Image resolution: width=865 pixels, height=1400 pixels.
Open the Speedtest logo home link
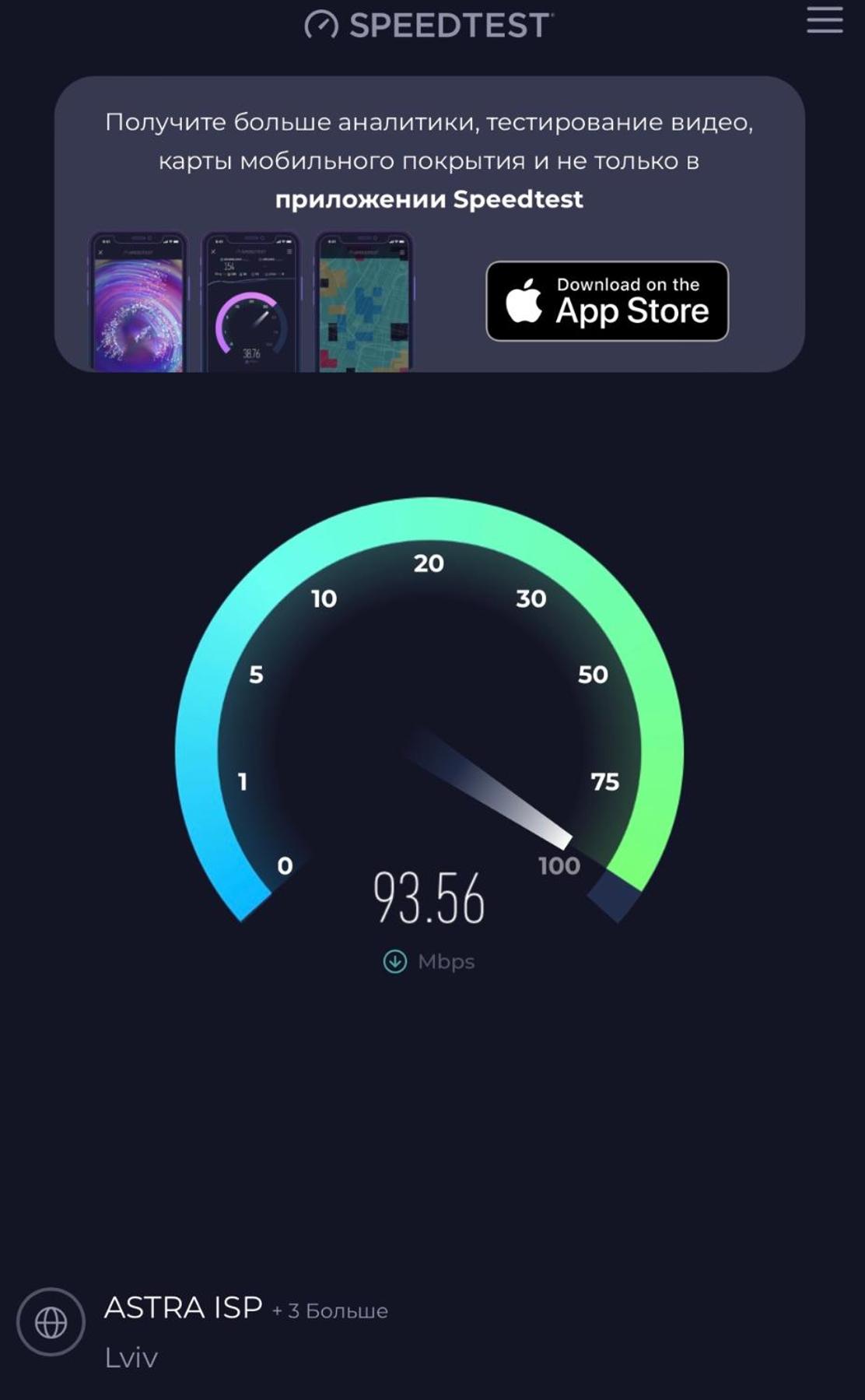pyautogui.click(x=429, y=25)
